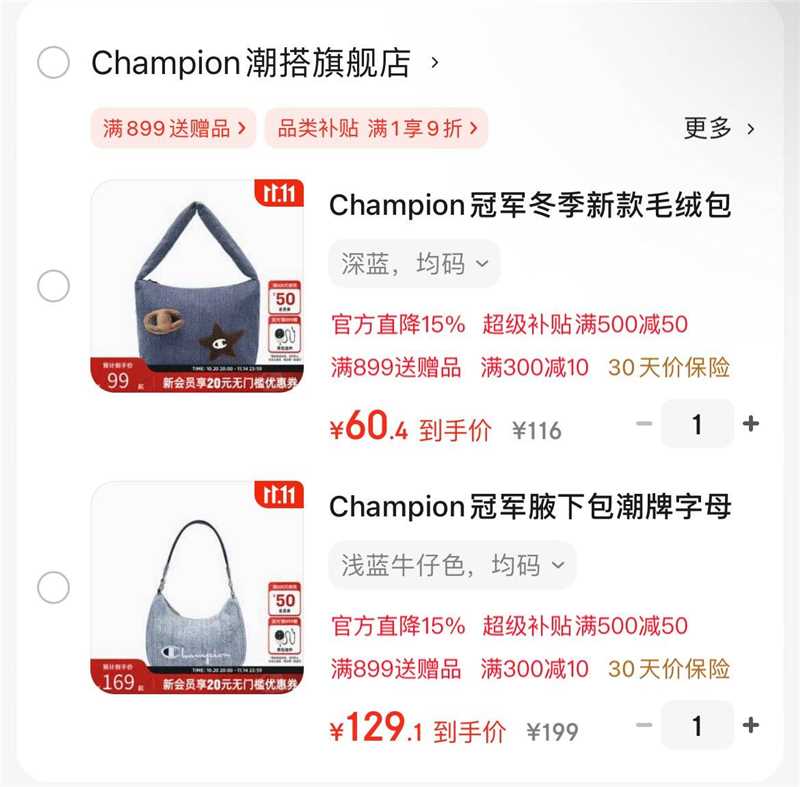The width and height of the screenshot is (800, 787).
Task: Decrease quantity of the 毛绒包
Action: [644, 424]
